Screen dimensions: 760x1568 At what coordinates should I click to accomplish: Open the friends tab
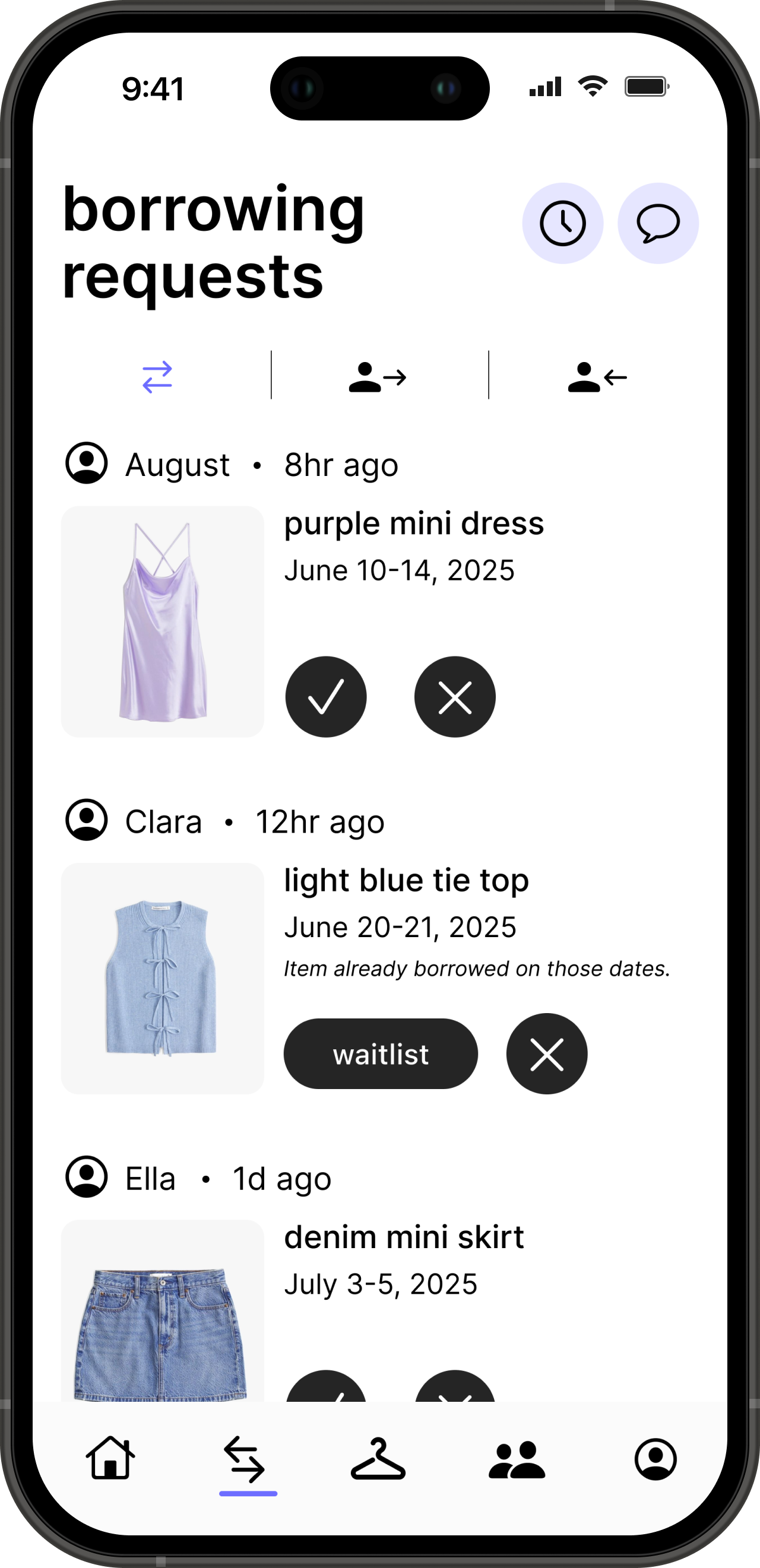[x=517, y=1459]
